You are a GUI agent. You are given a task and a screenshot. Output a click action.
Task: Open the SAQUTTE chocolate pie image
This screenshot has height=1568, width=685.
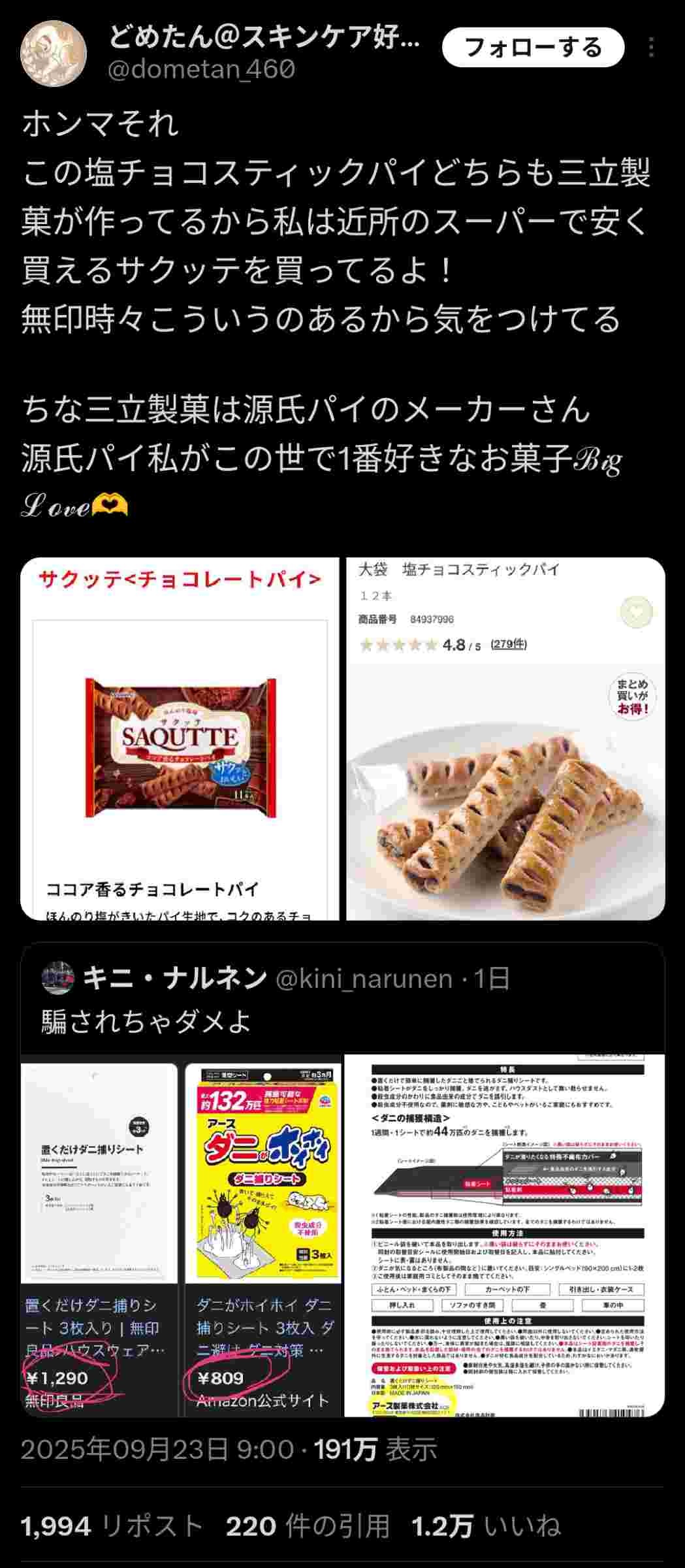180,738
